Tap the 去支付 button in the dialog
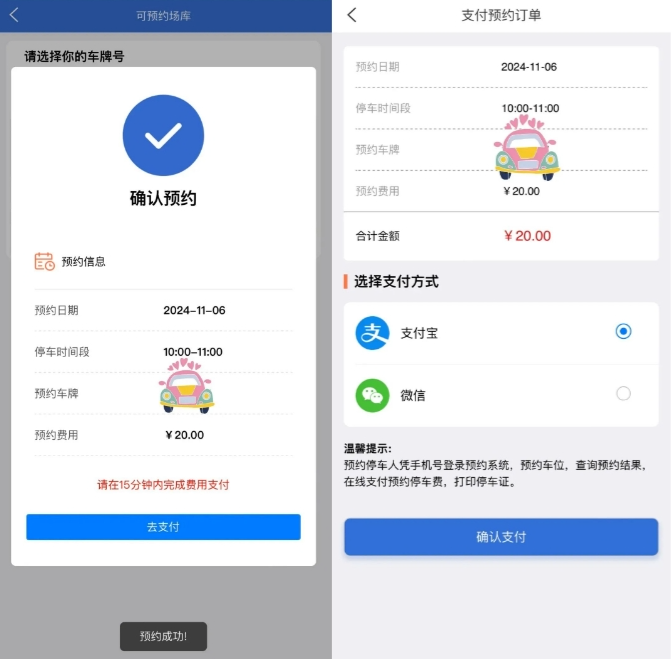 [163, 527]
